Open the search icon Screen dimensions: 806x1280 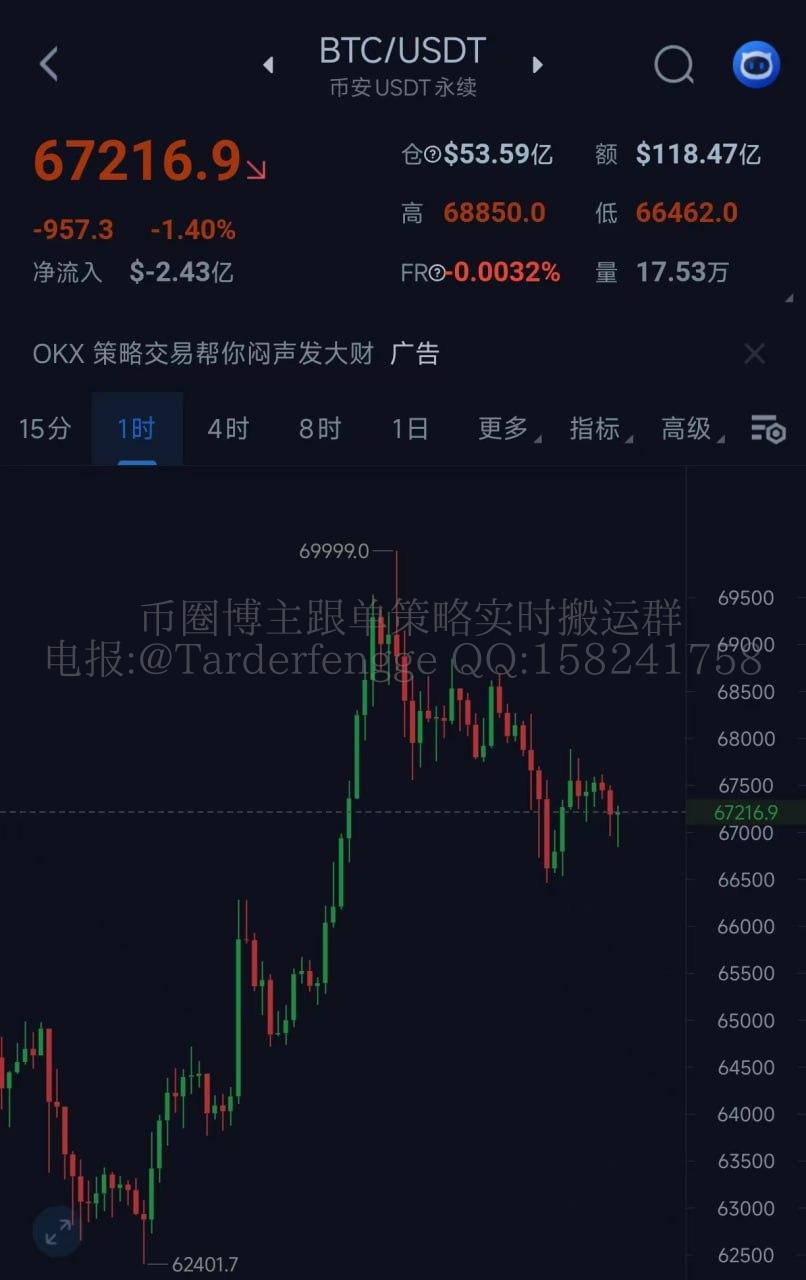pyautogui.click(x=673, y=65)
